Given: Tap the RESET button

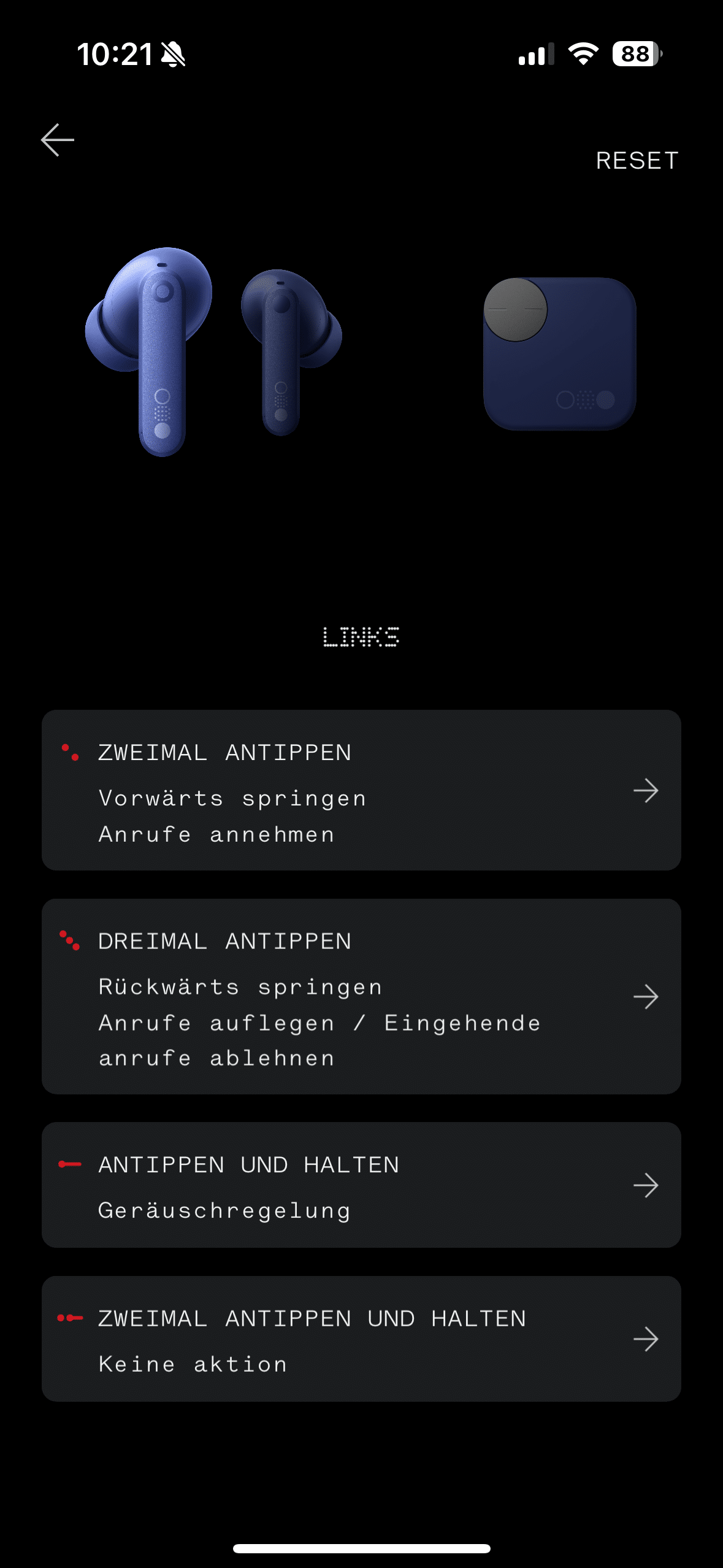Looking at the screenshot, I should point(637,161).
